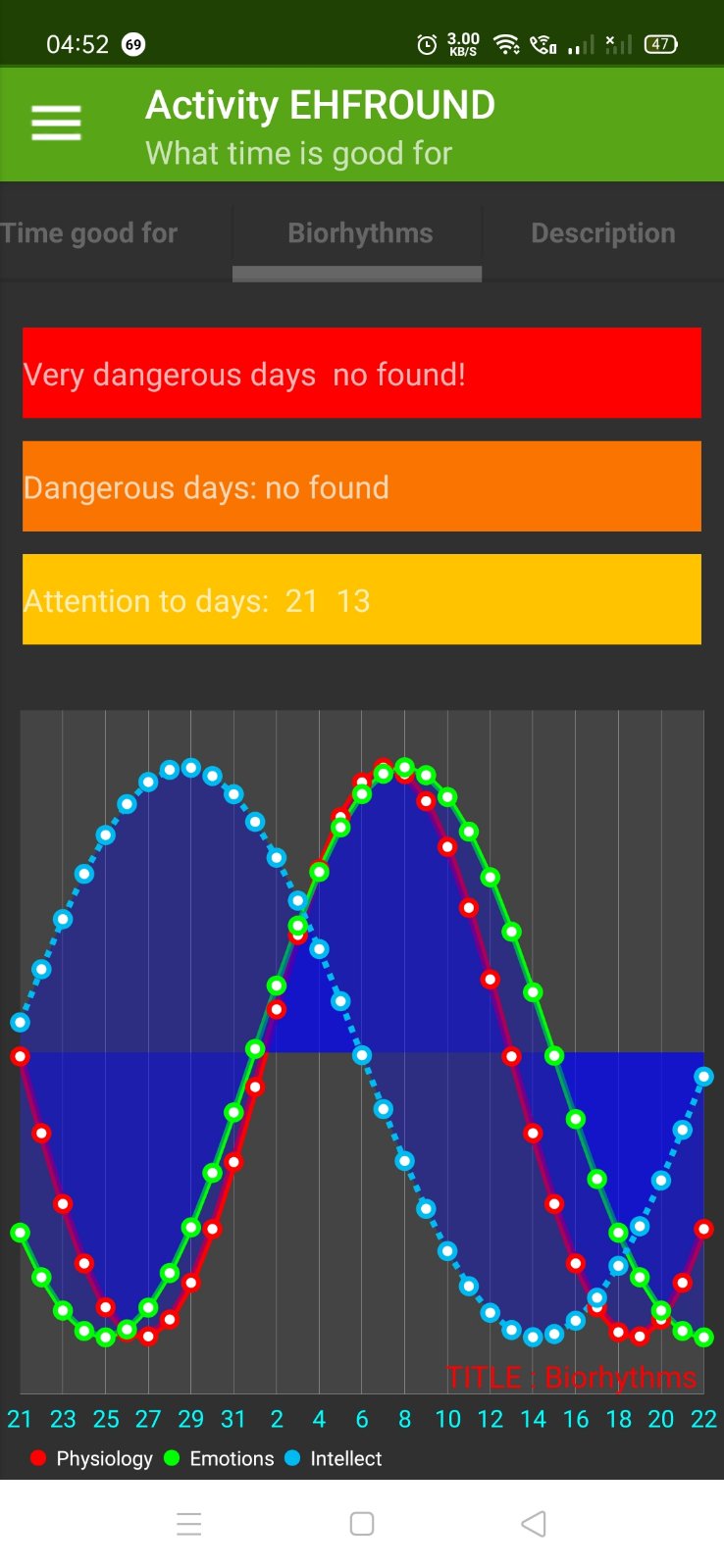The height and width of the screenshot is (1568, 724).
Task: Toggle the Emotions legend entry
Action: coord(220,1458)
